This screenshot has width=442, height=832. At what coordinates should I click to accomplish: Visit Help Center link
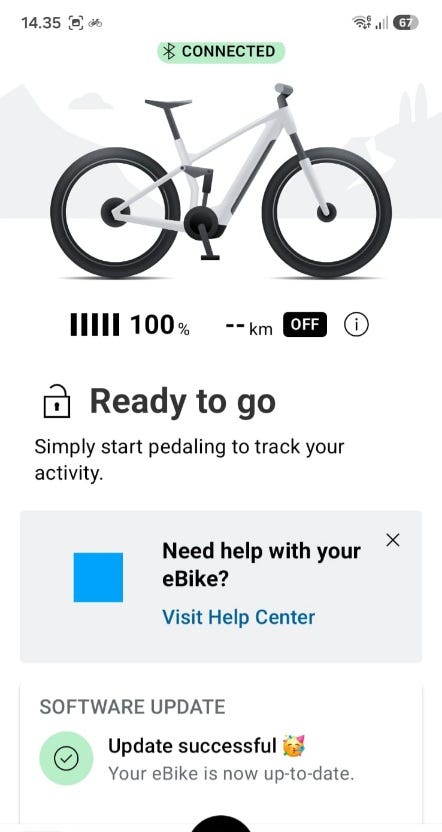(238, 617)
